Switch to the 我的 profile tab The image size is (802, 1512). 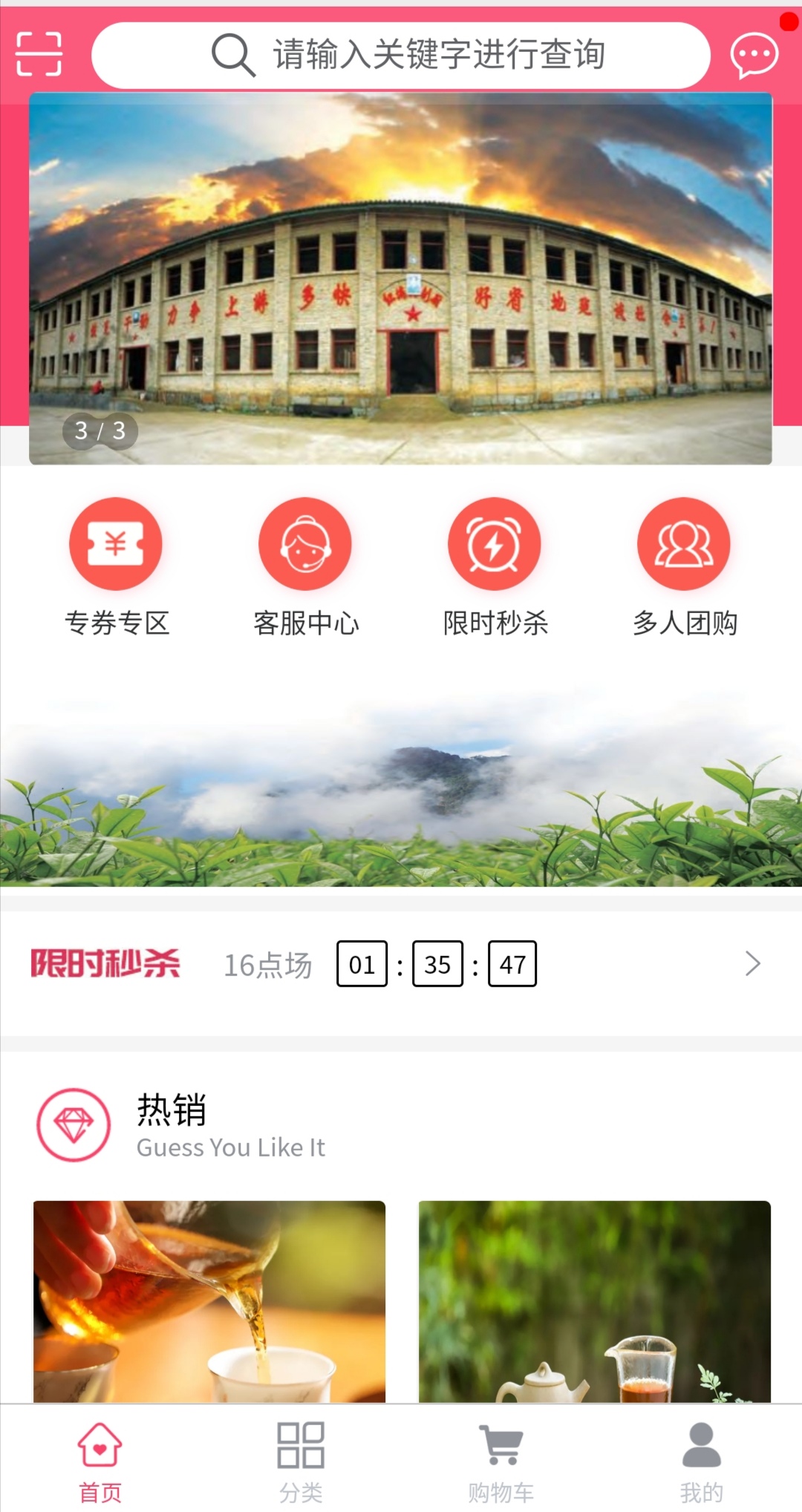[x=702, y=1459]
